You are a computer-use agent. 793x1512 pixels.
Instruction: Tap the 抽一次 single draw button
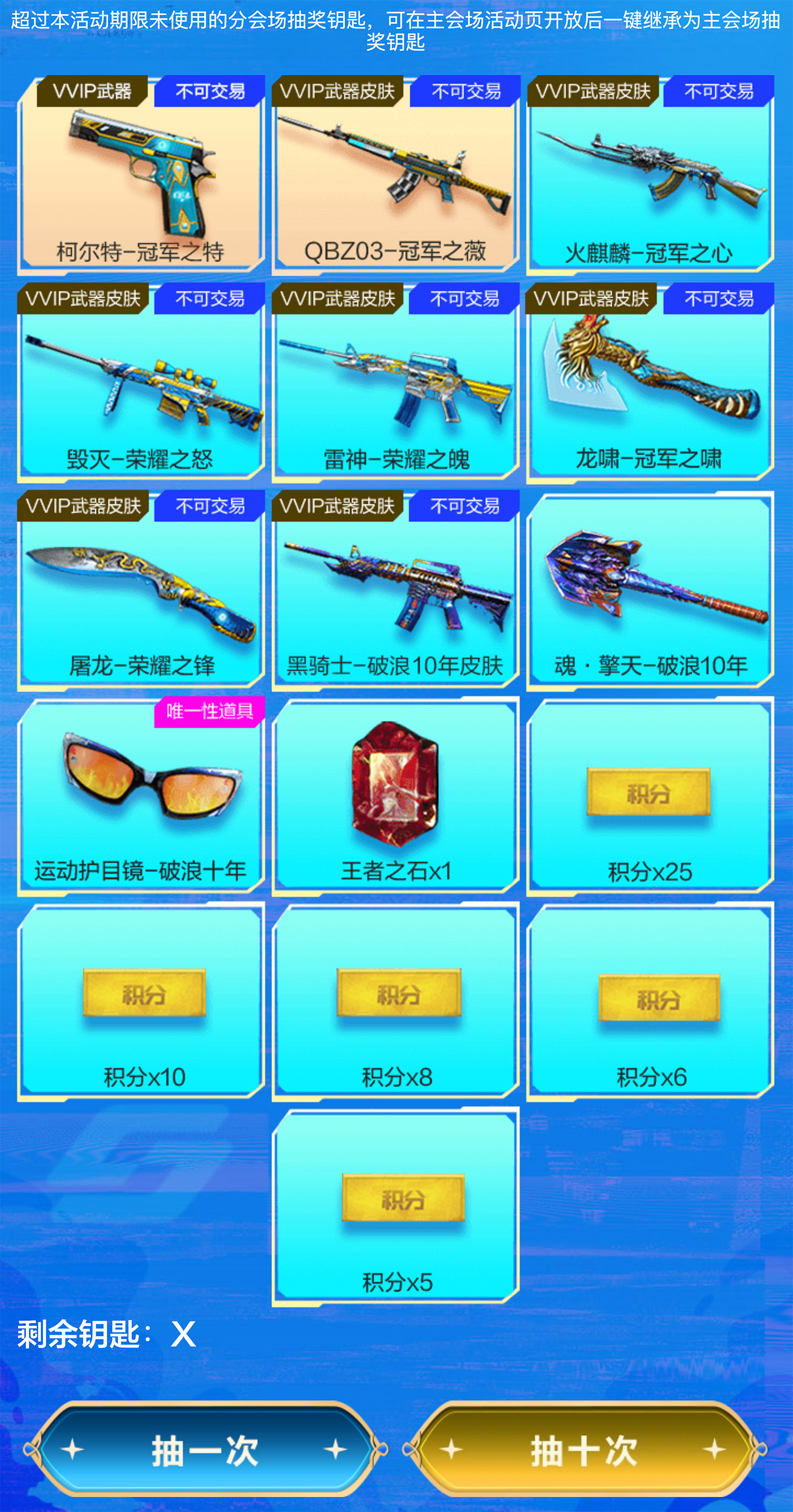pos(204,1450)
